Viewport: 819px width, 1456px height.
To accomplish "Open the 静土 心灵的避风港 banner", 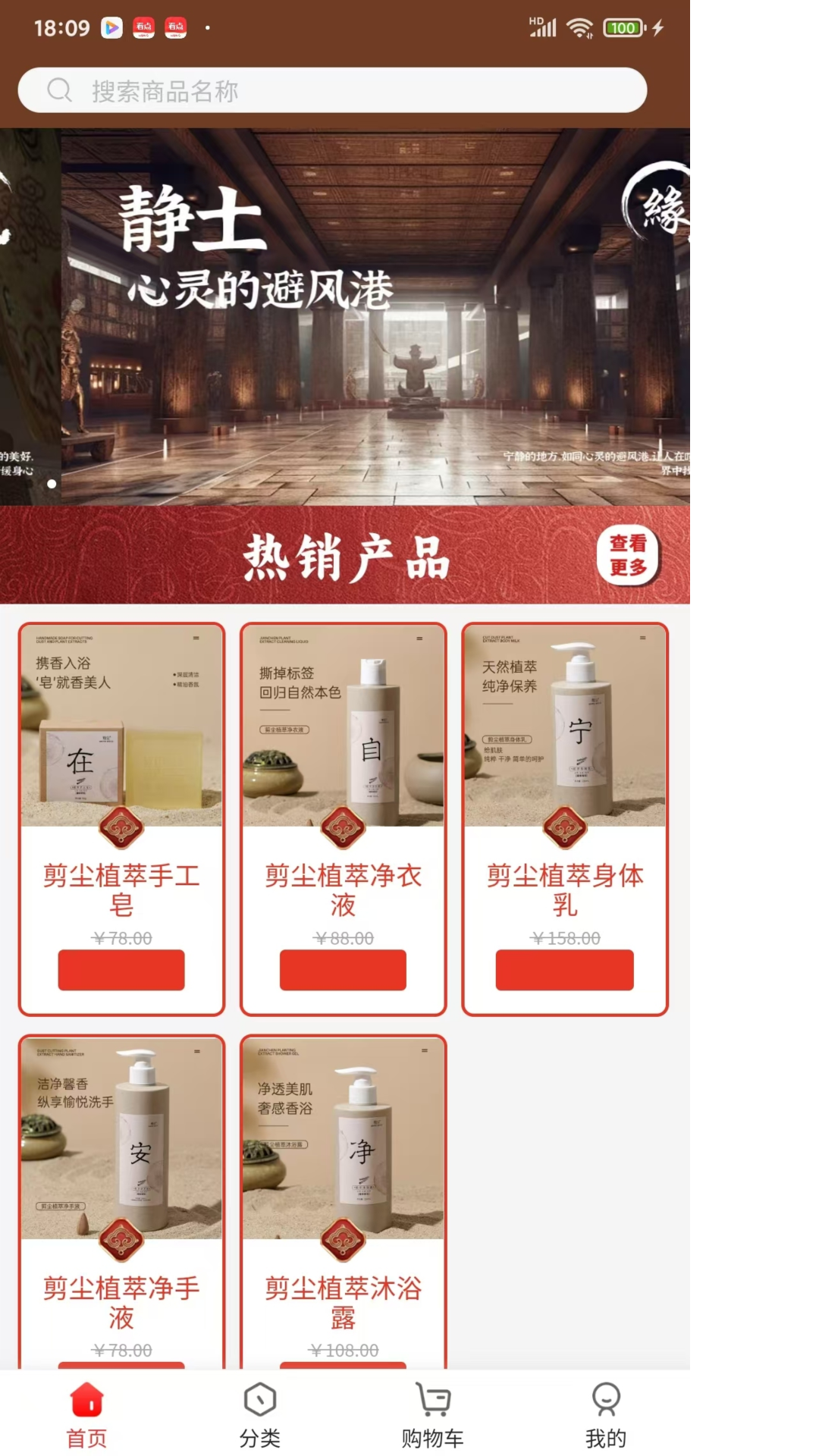I will pyautogui.click(x=375, y=316).
